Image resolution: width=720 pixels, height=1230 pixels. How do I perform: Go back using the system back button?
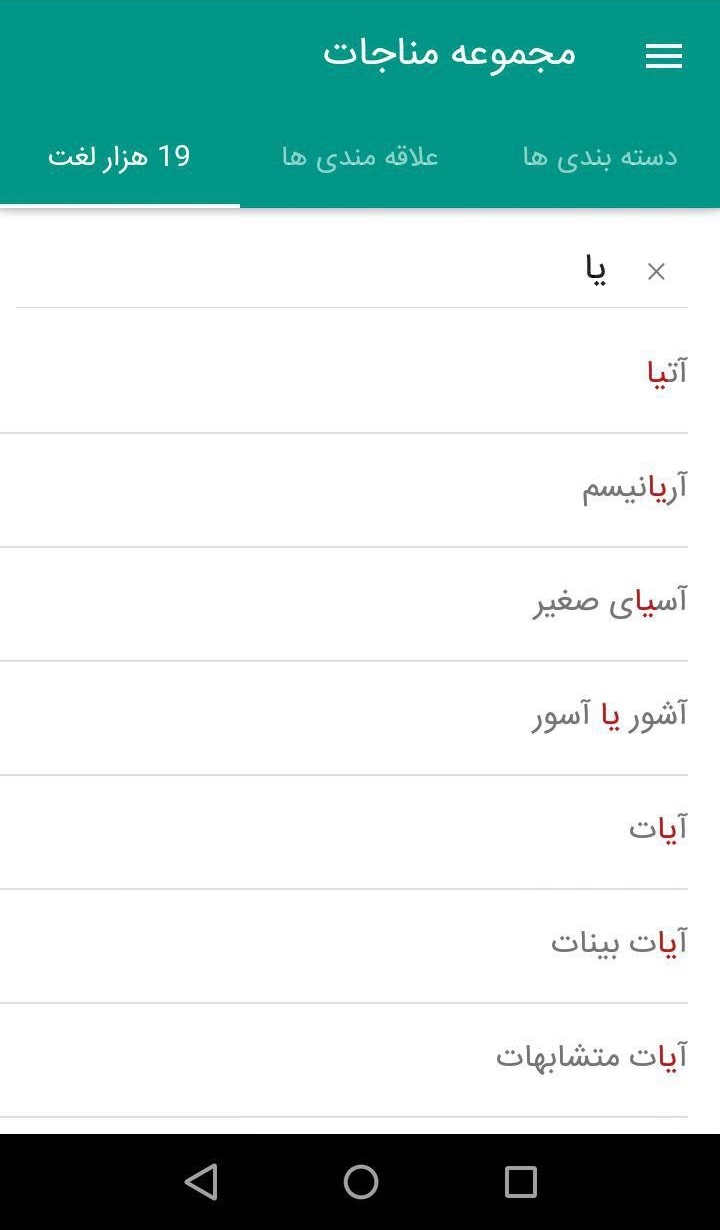click(201, 1182)
